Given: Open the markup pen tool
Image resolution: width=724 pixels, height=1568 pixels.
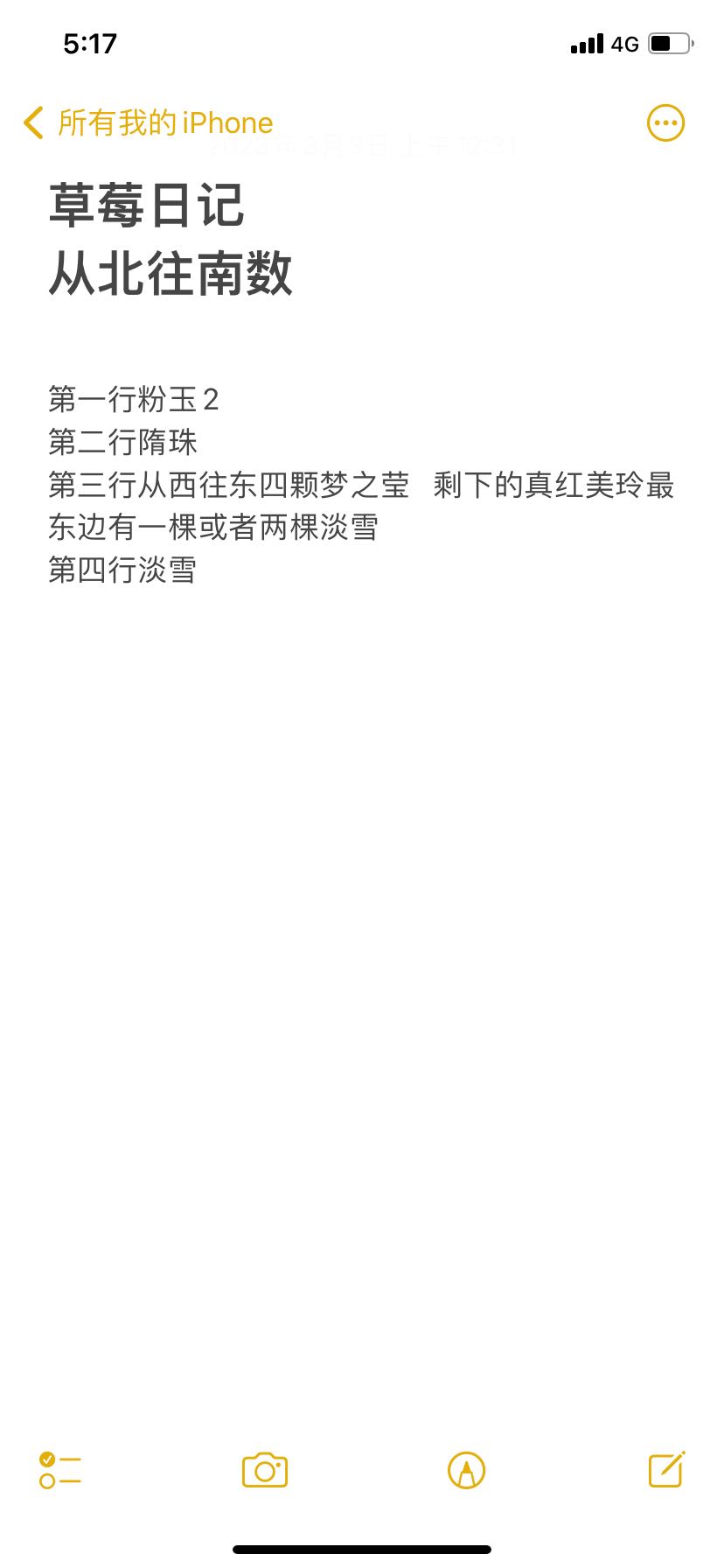Looking at the screenshot, I should [466, 1470].
